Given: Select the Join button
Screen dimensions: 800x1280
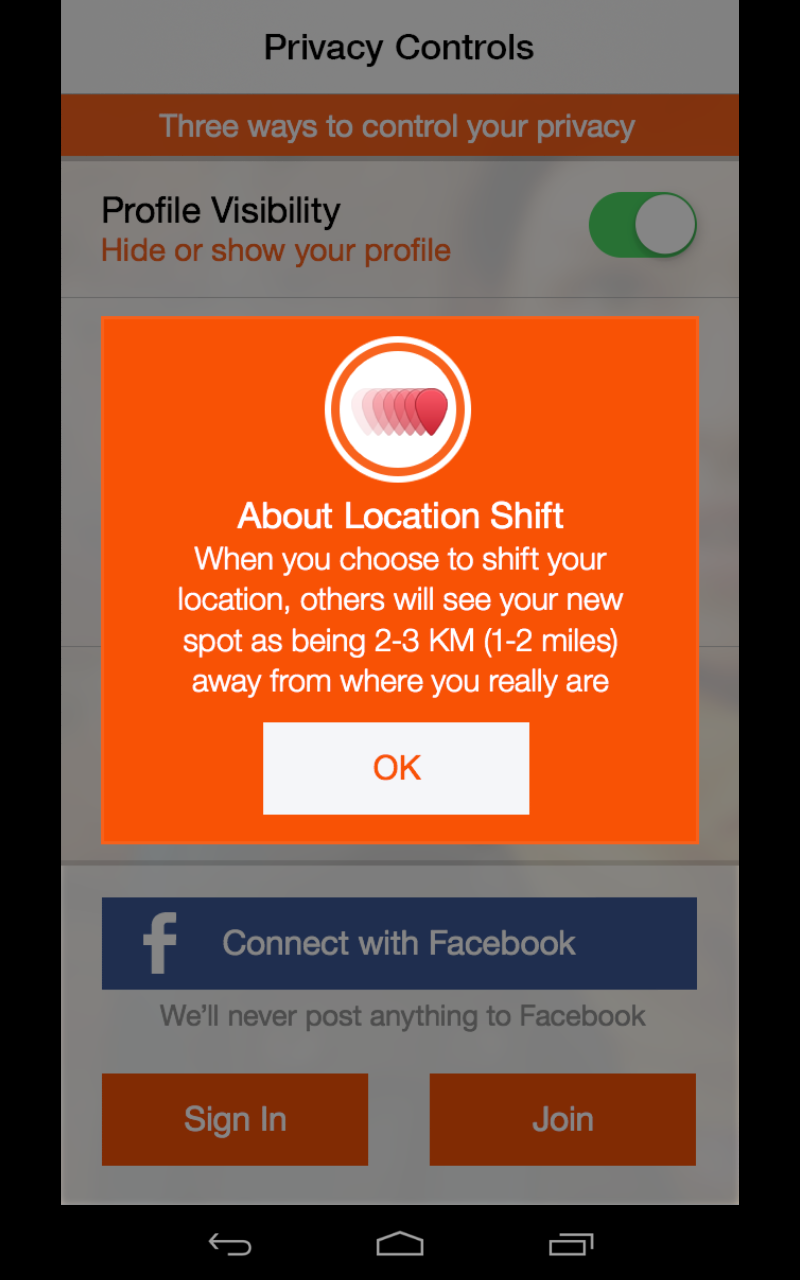Looking at the screenshot, I should point(562,1119).
